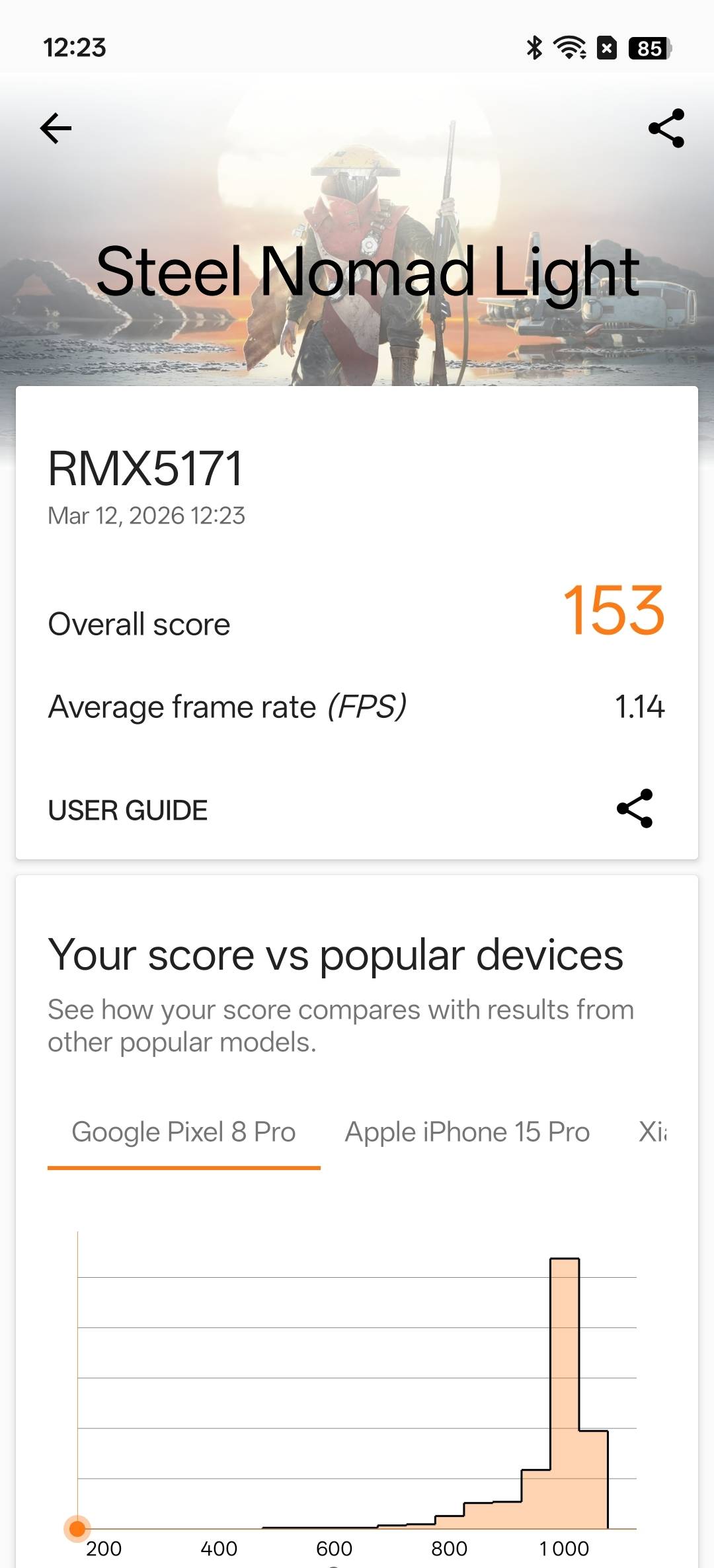Select the Google Pixel 8 Pro tab
This screenshot has width=714, height=1568.
[184, 1132]
